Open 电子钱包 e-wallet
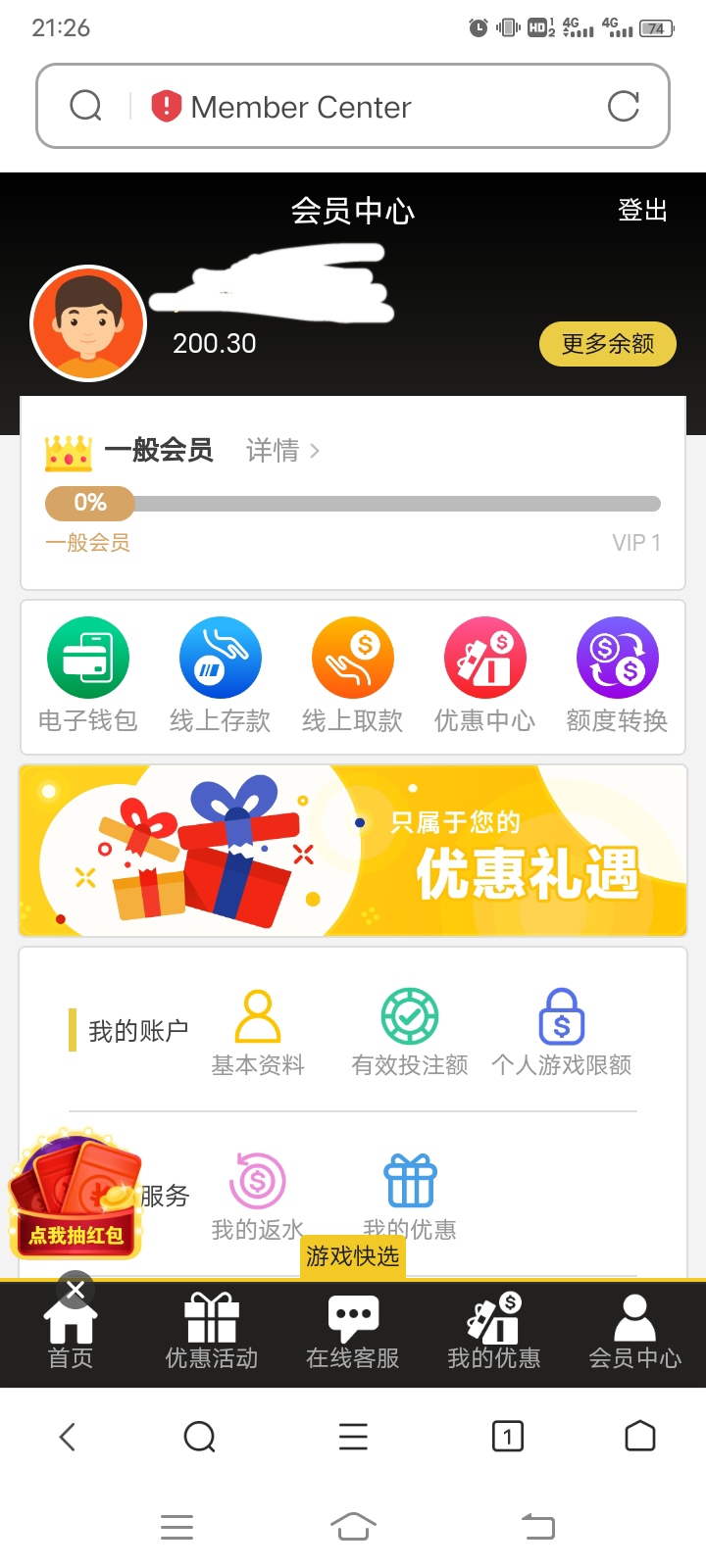Image resolution: width=706 pixels, height=1568 pixels. point(88,676)
